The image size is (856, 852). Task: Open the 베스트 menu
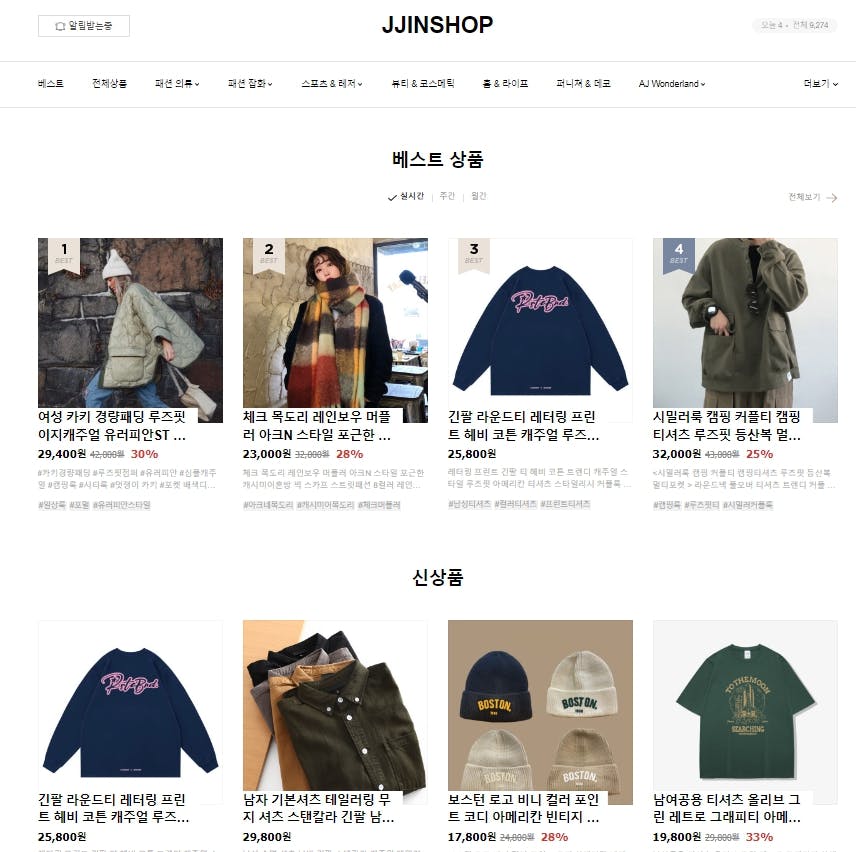click(x=51, y=84)
